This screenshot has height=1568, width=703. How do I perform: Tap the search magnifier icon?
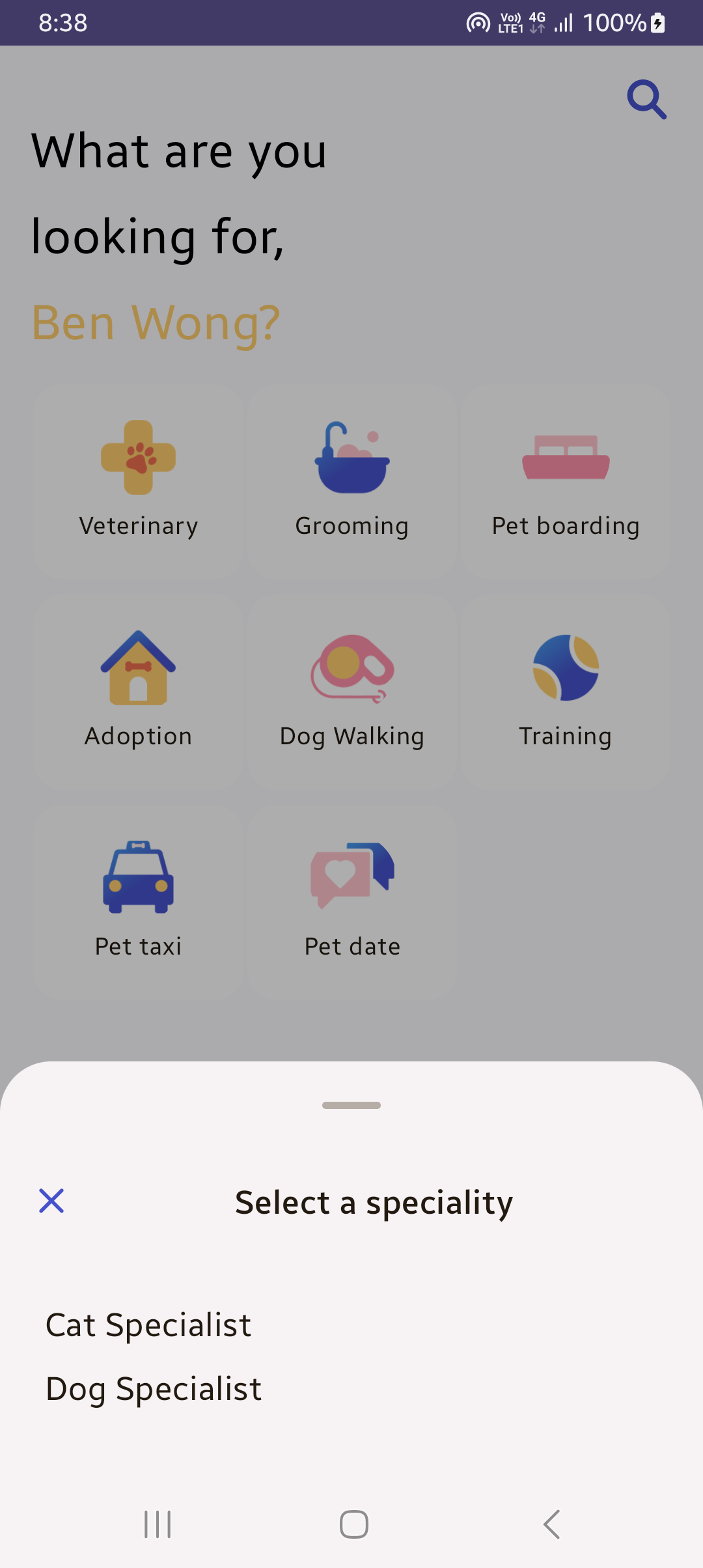click(646, 99)
